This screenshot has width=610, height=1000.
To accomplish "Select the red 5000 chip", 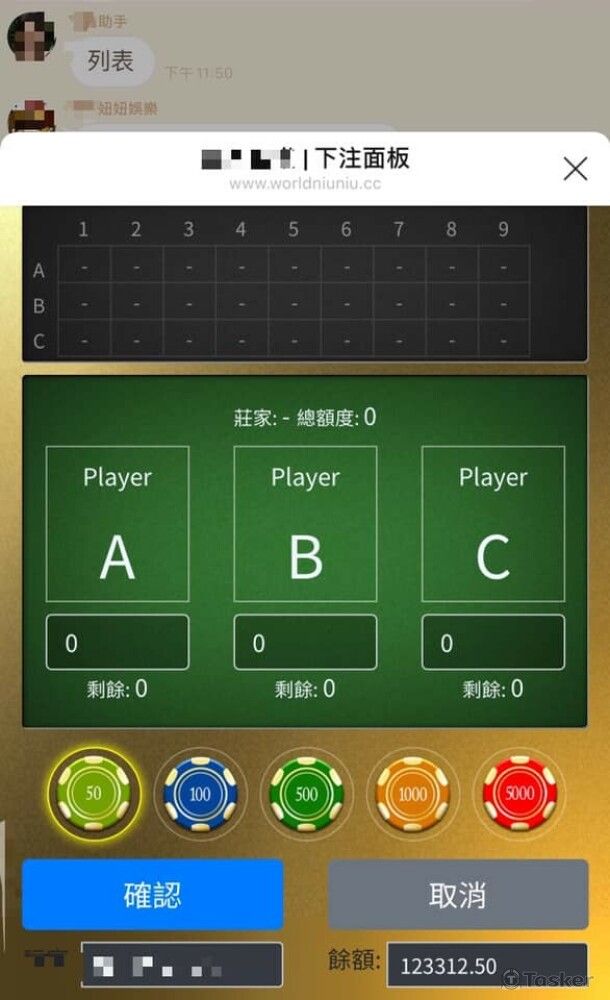I will (x=518, y=794).
